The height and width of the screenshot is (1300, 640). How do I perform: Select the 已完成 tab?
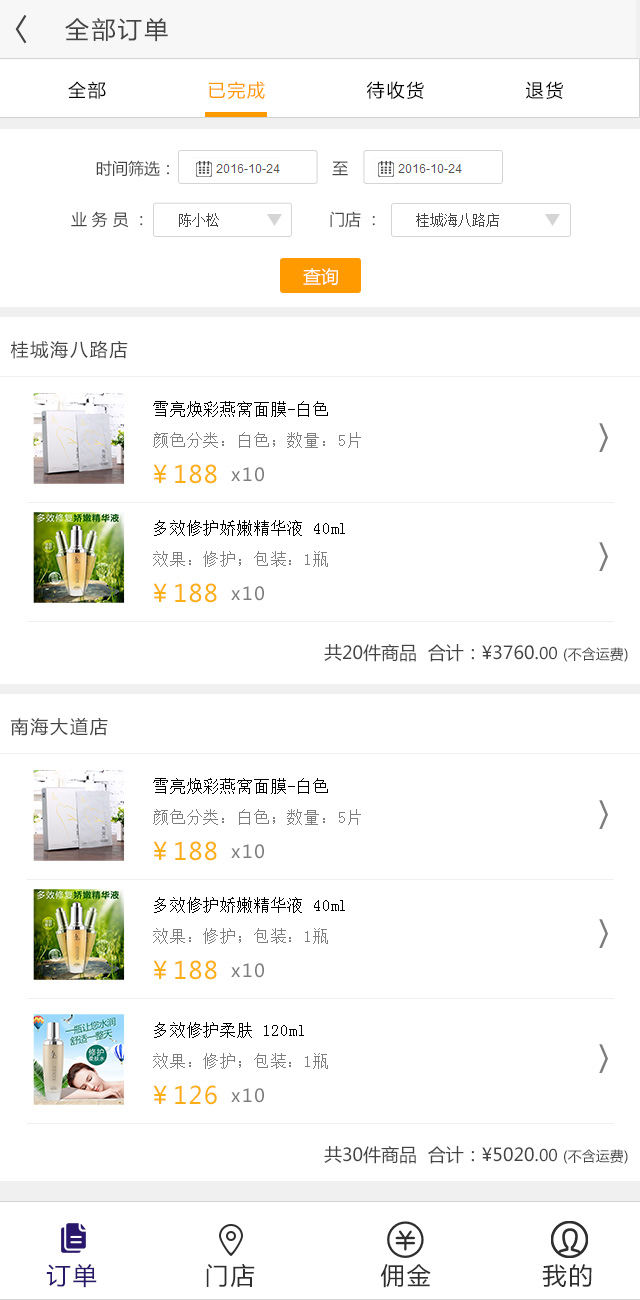pyautogui.click(x=236, y=91)
